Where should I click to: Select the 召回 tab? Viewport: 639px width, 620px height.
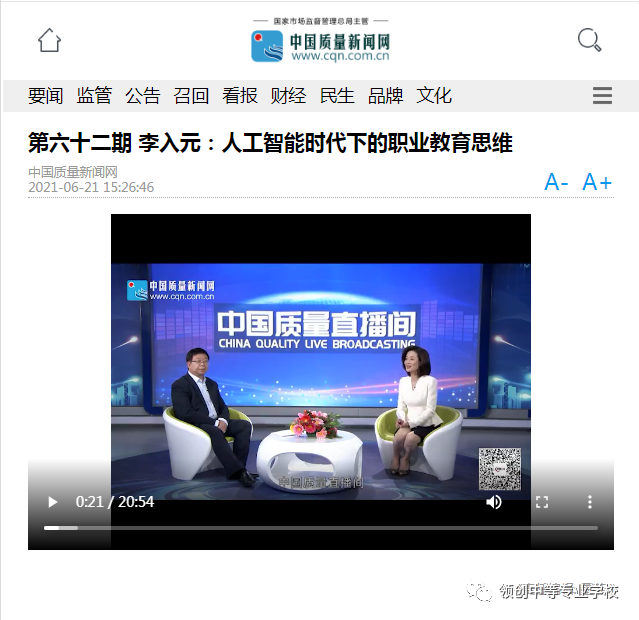(191, 96)
